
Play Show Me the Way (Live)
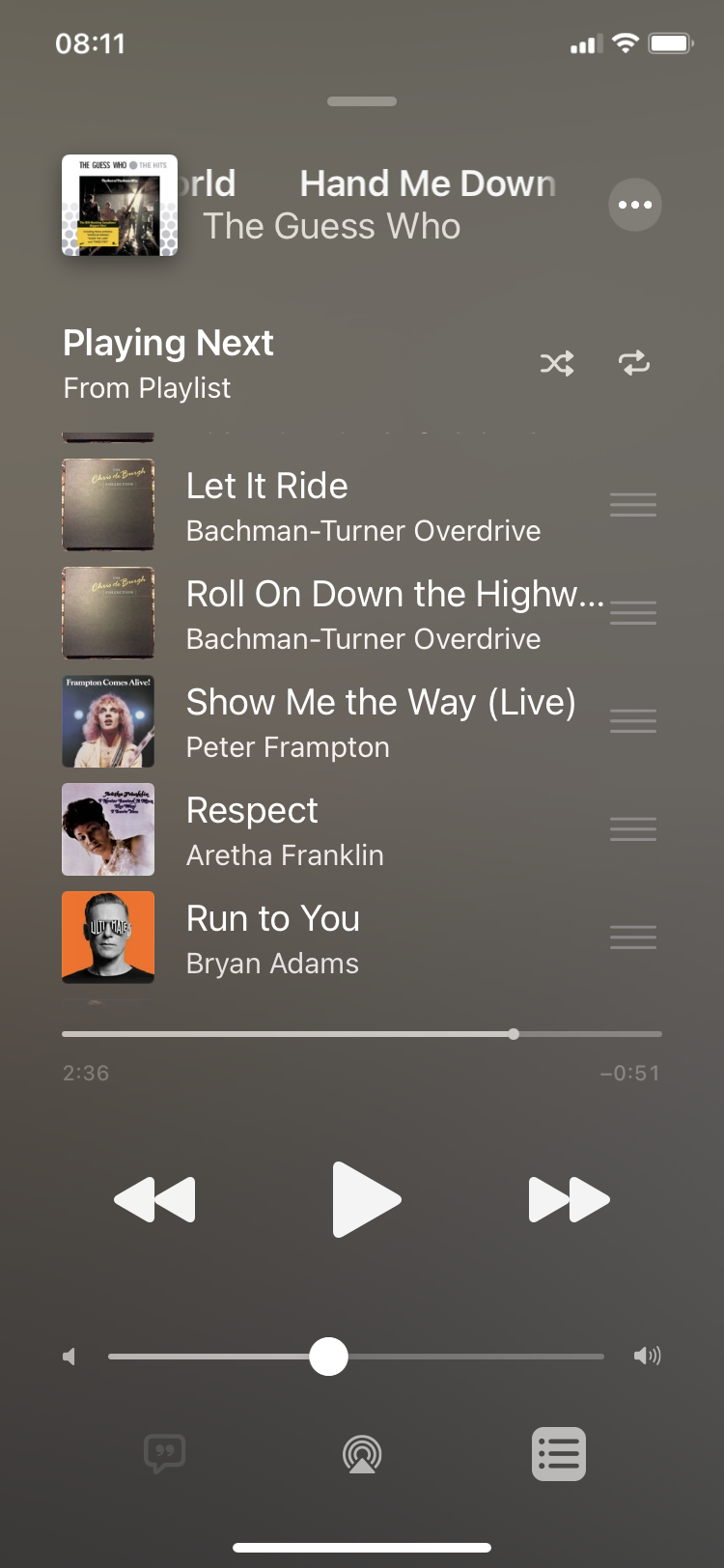(x=363, y=722)
